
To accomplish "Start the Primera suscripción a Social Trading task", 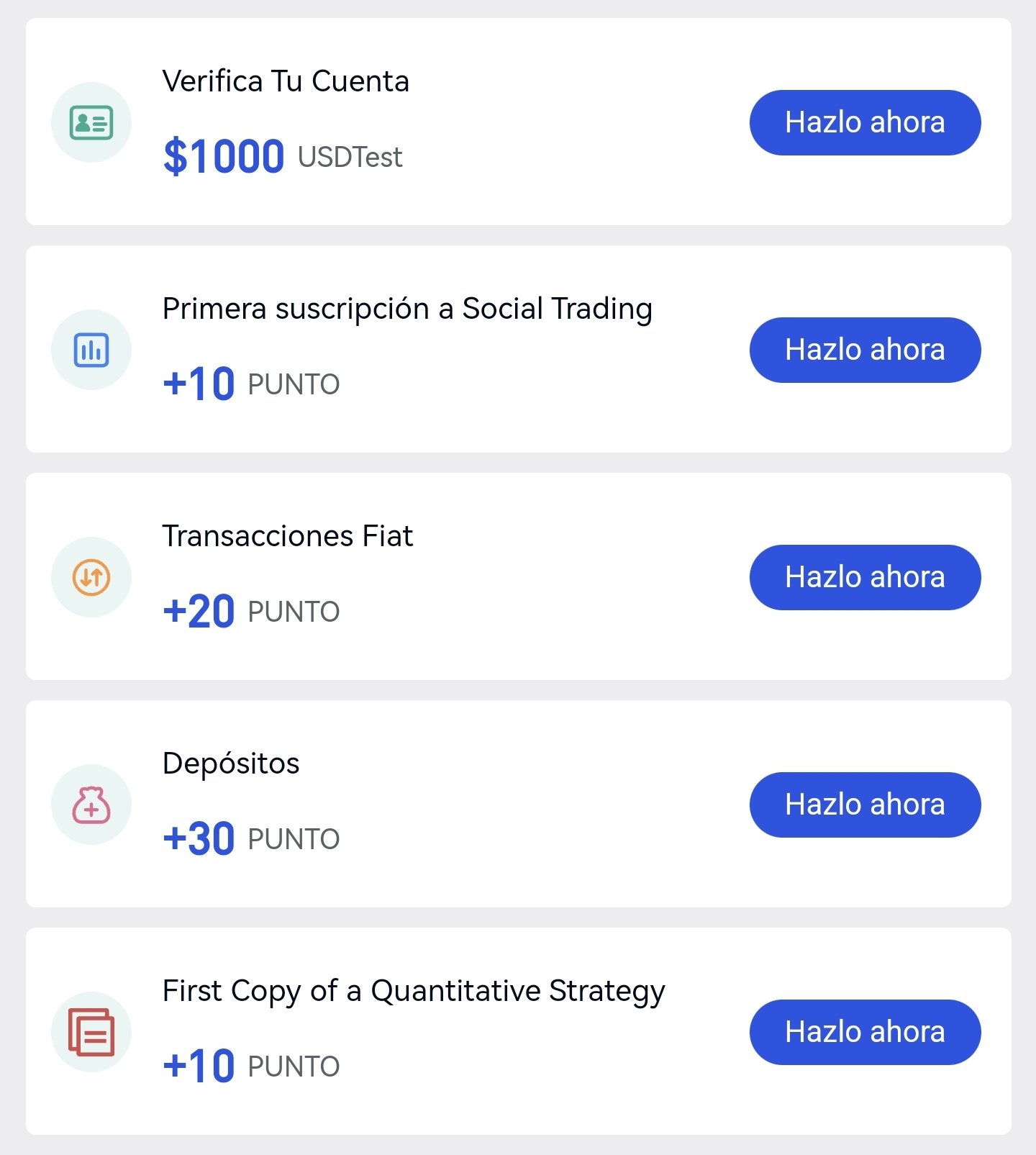I will pyautogui.click(x=865, y=350).
